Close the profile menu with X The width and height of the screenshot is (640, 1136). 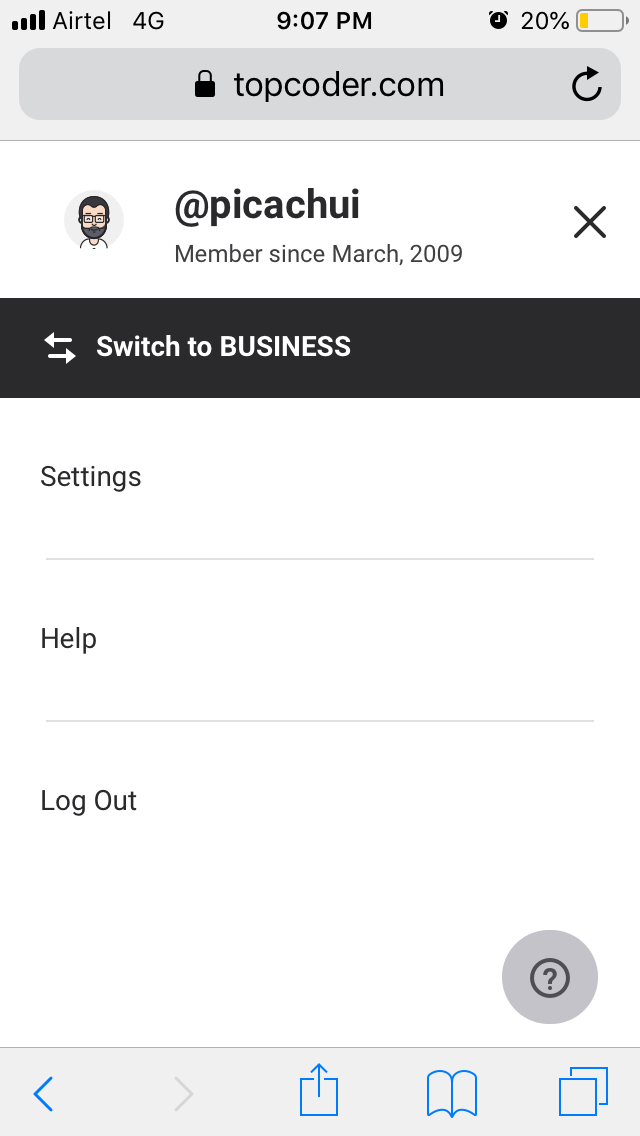point(589,222)
